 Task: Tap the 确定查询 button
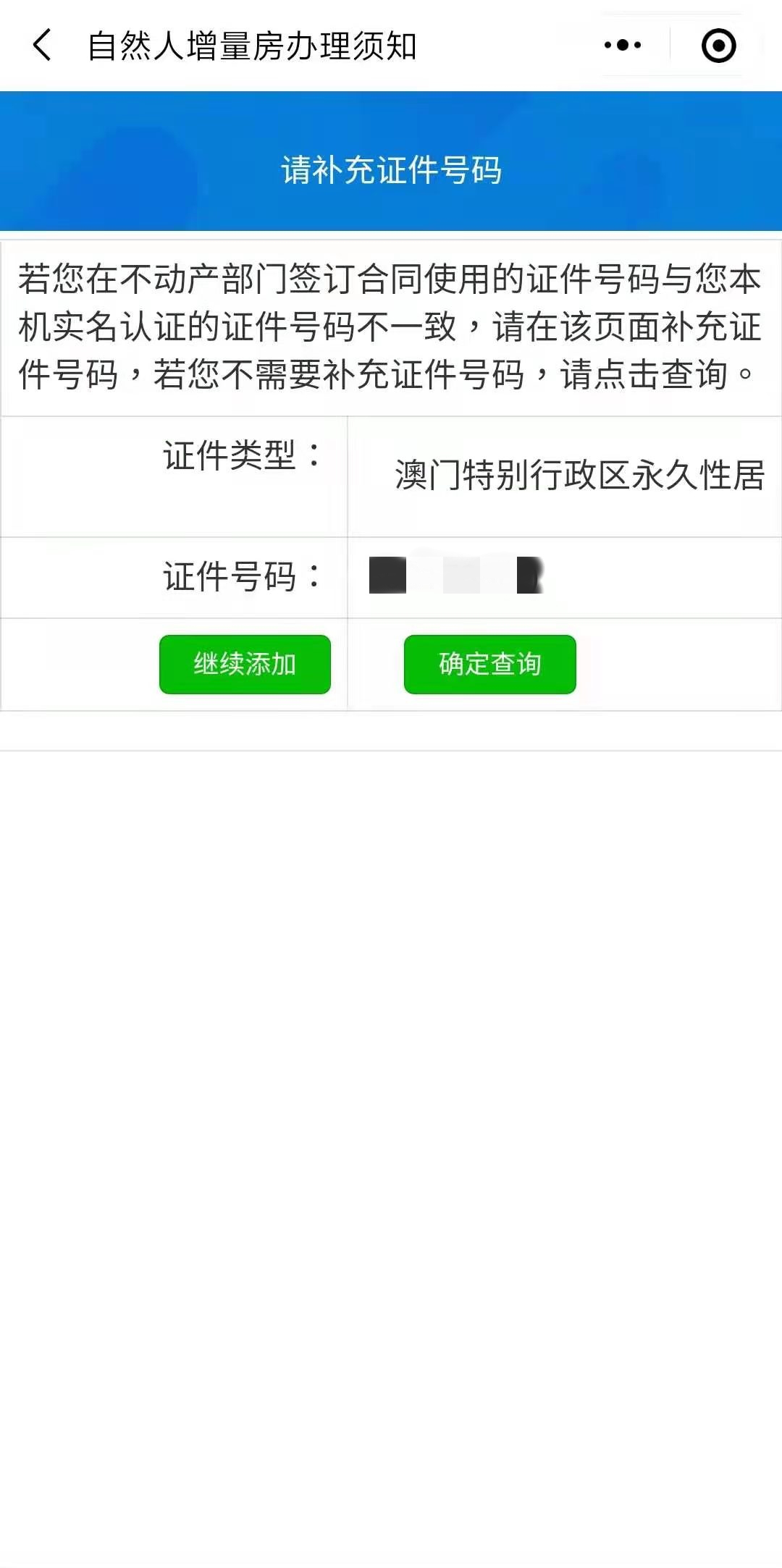(489, 664)
